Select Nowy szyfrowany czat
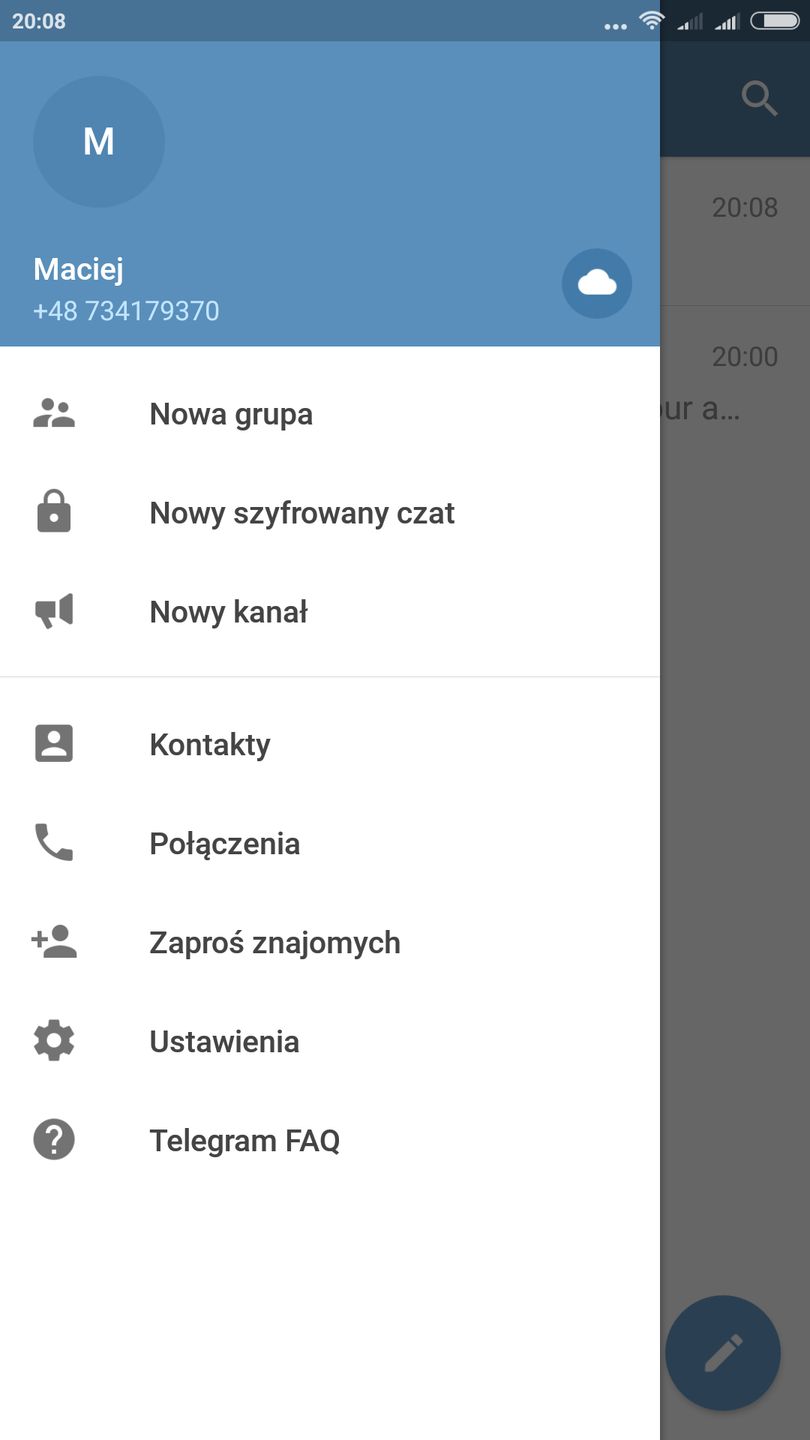Screen dimensions: 810x1440 pyautogui.click(x=302, y=512)
